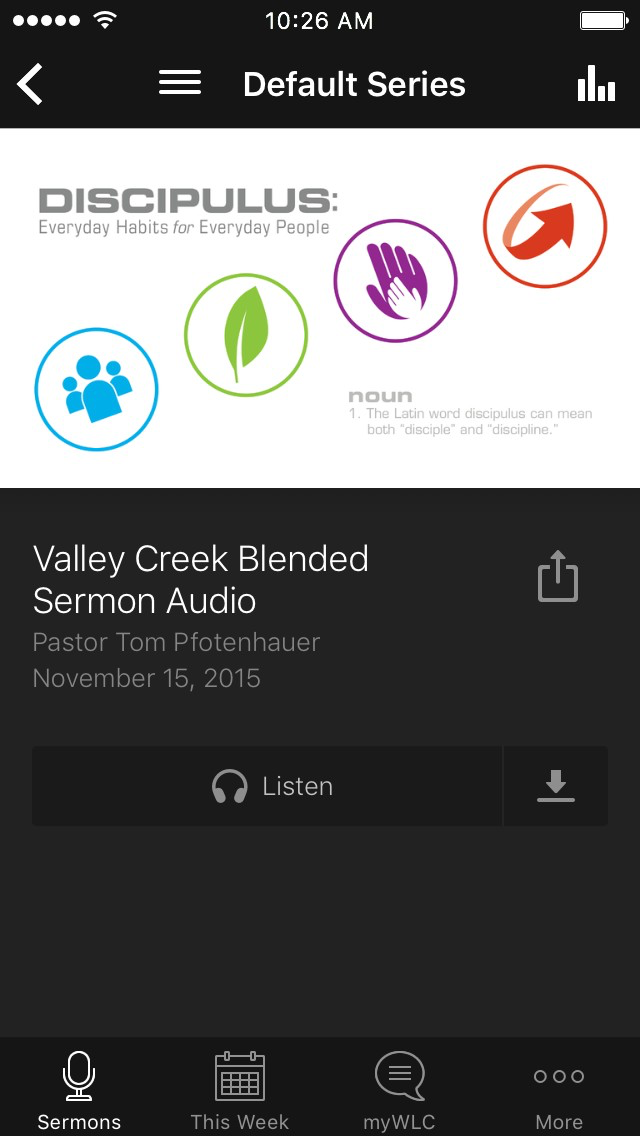Open the hamburger menu
The height and width of the screenshot is (1136, 640).
[x=180, y=83]
